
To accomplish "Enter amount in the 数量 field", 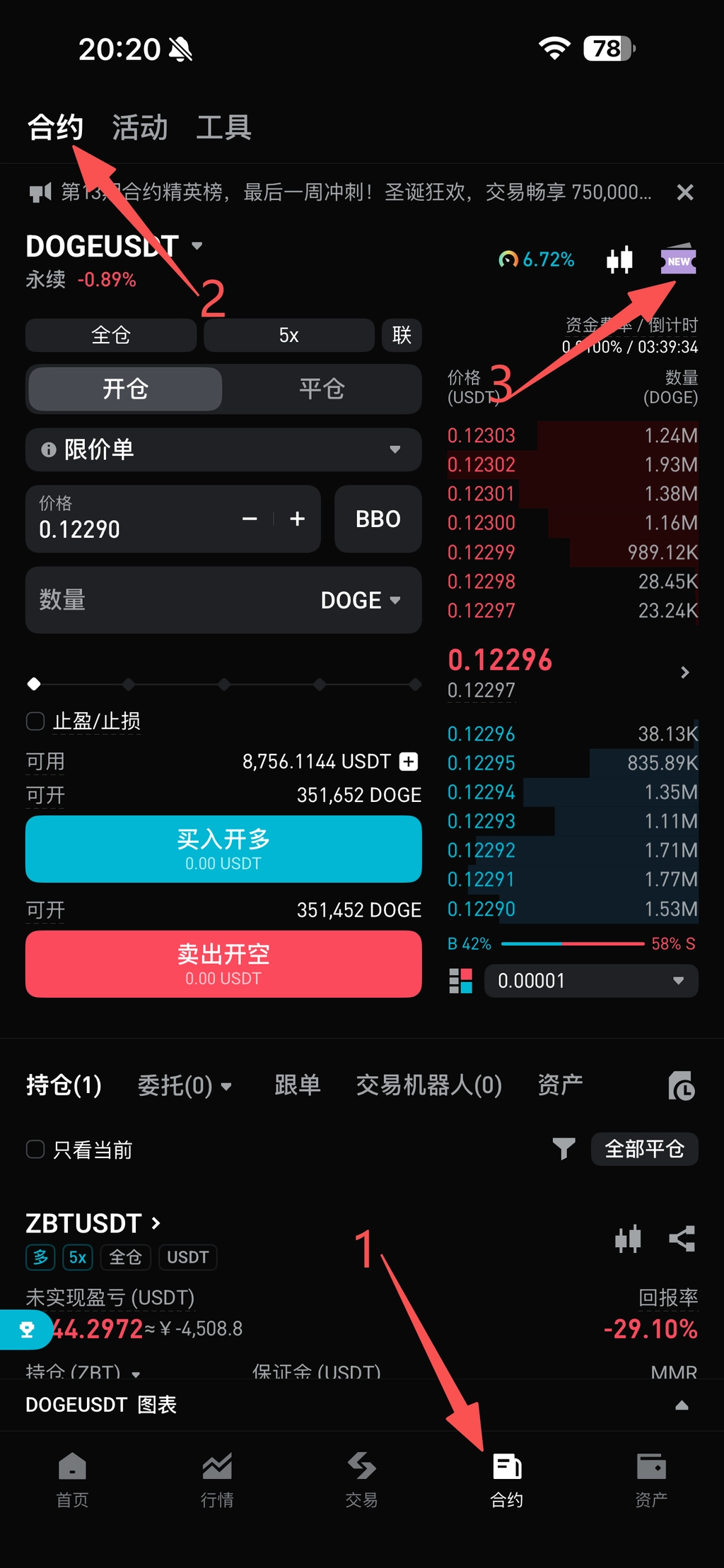I will click(170, 600).
